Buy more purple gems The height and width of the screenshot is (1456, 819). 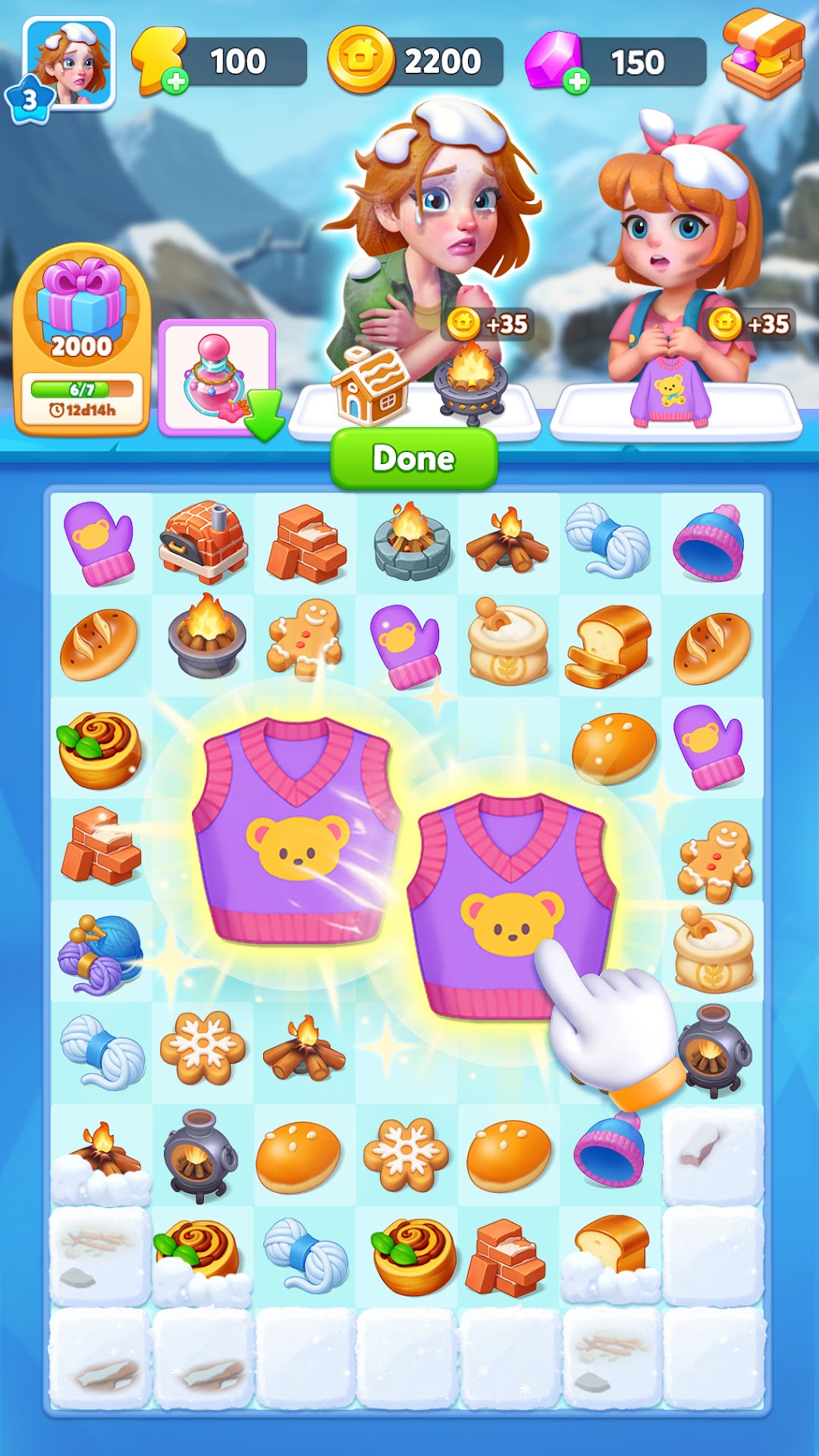[576, 80]
